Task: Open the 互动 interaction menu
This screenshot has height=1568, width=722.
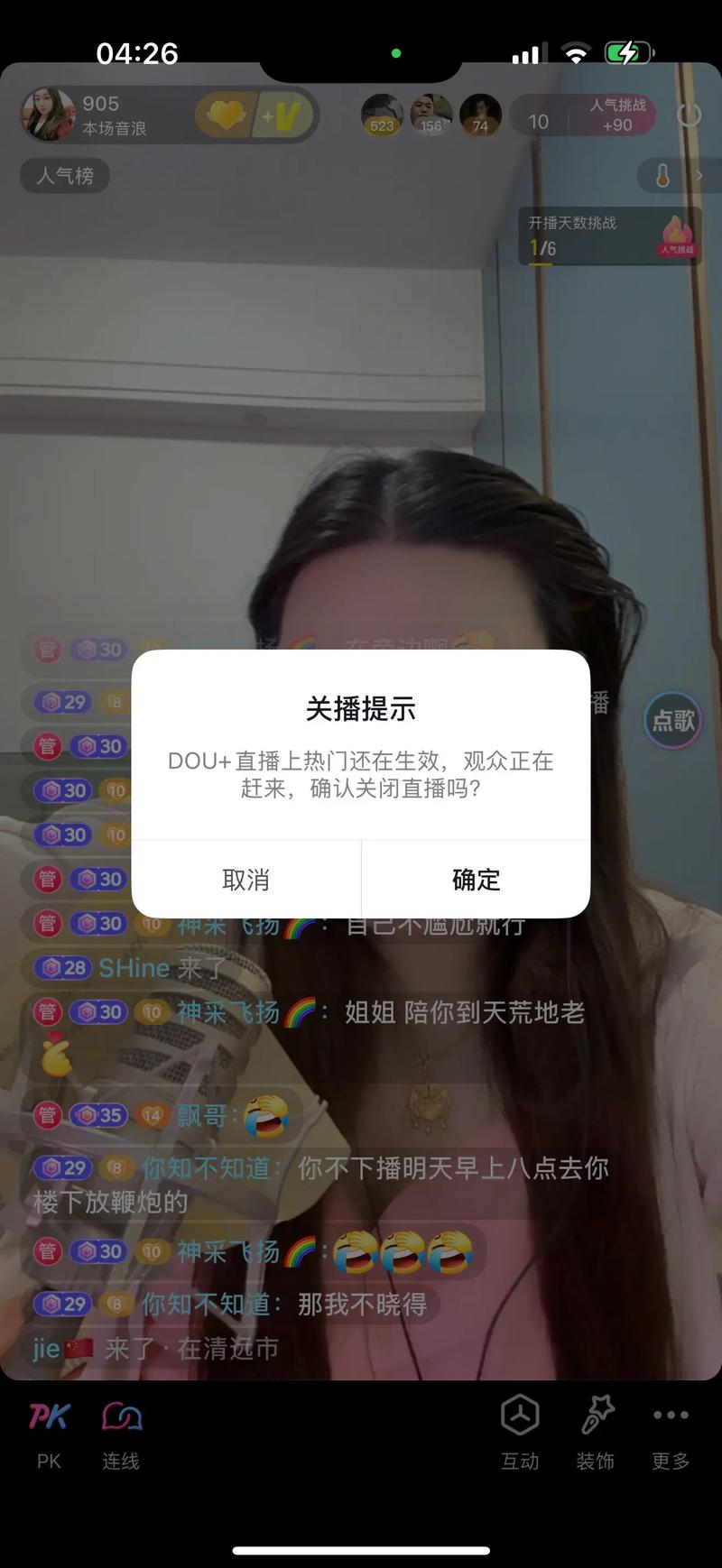Action: (x=520, y=1433)
